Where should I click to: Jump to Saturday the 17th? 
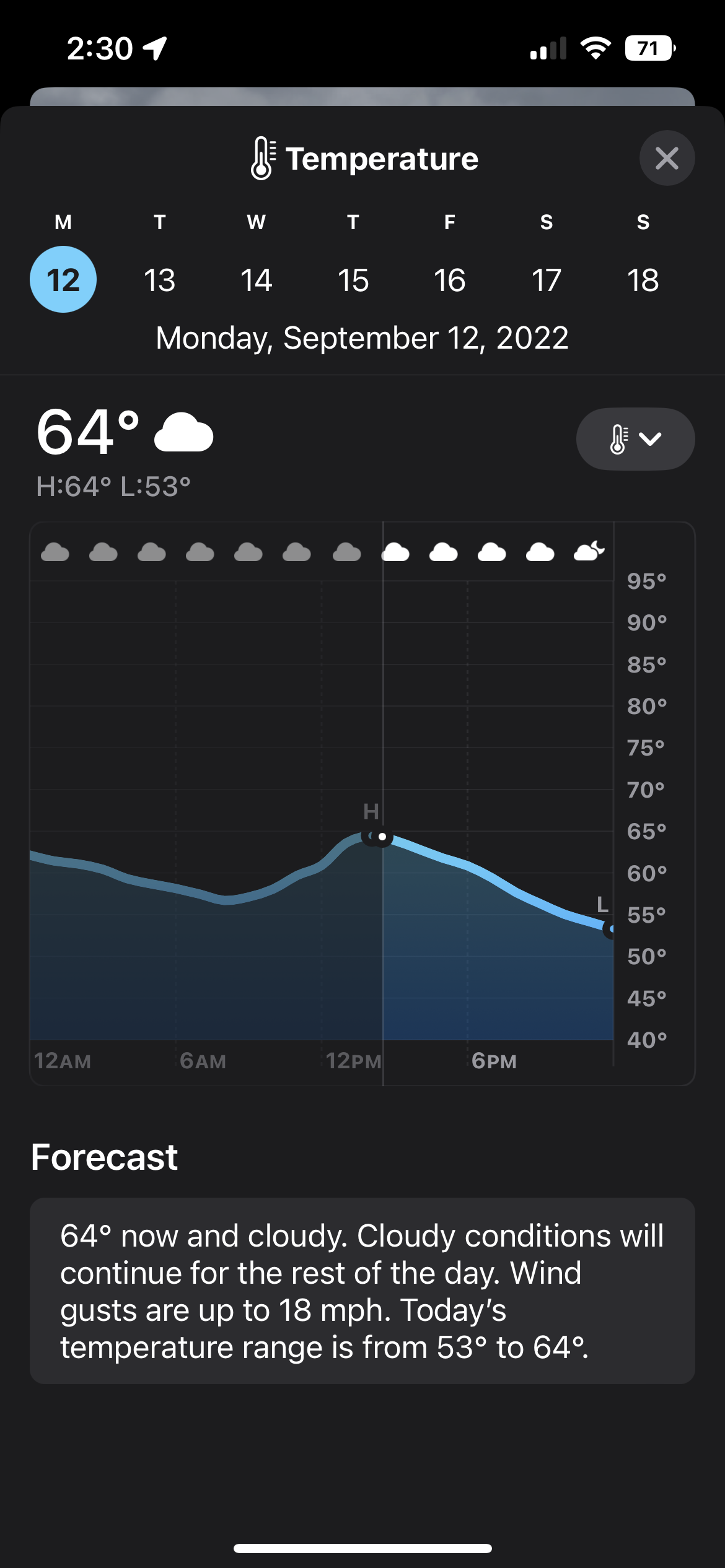click(547, 279)
